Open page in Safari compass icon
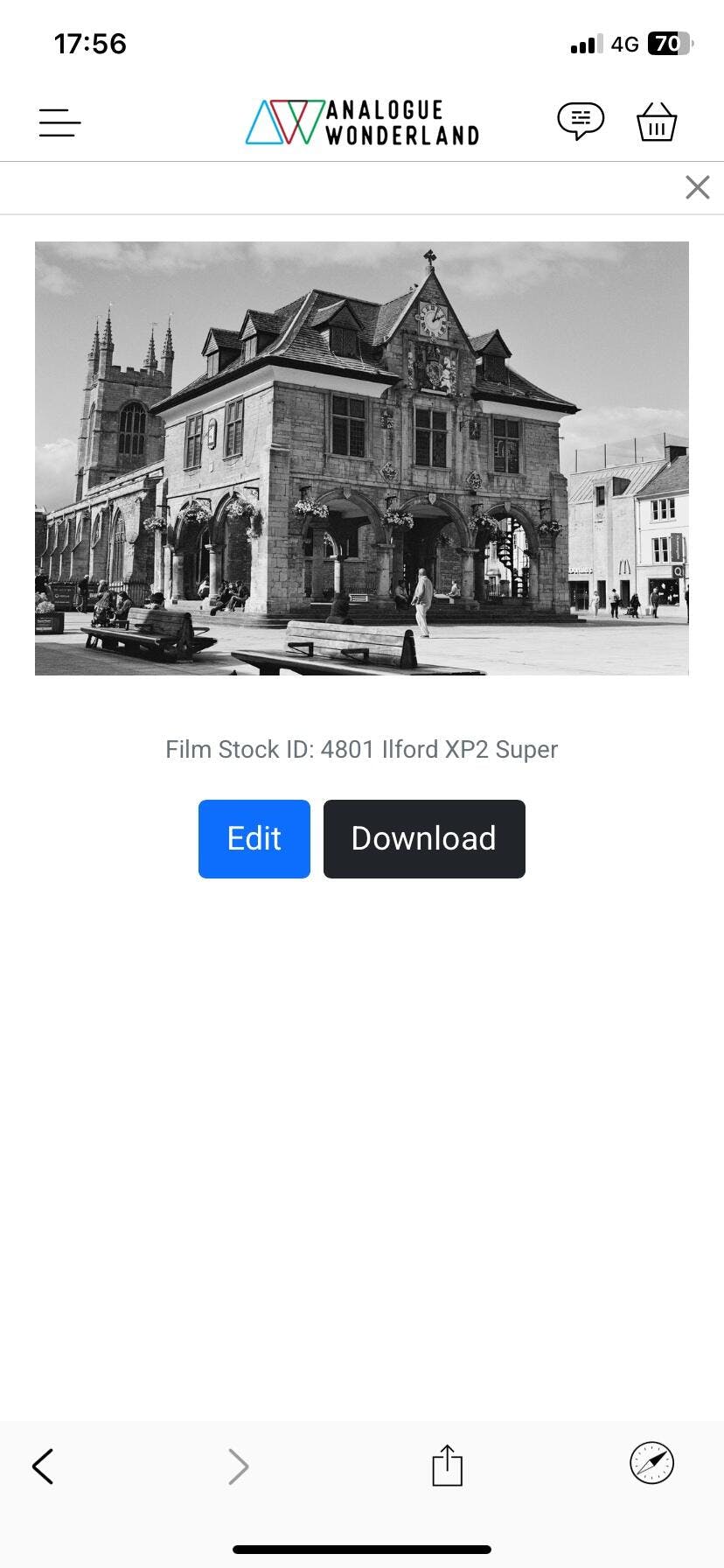 [652, 1463]
